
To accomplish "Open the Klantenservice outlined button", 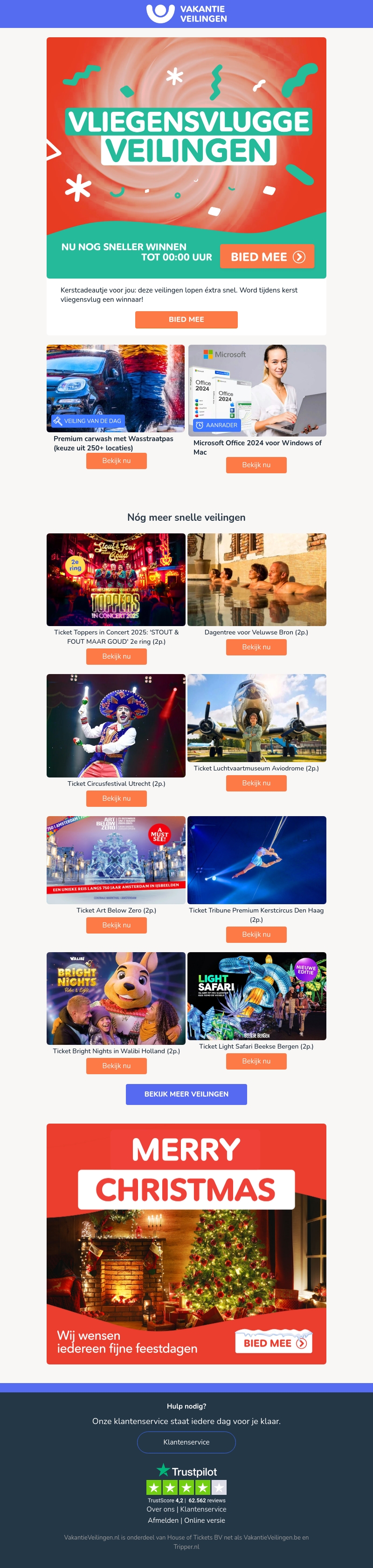I will 186,1442.
